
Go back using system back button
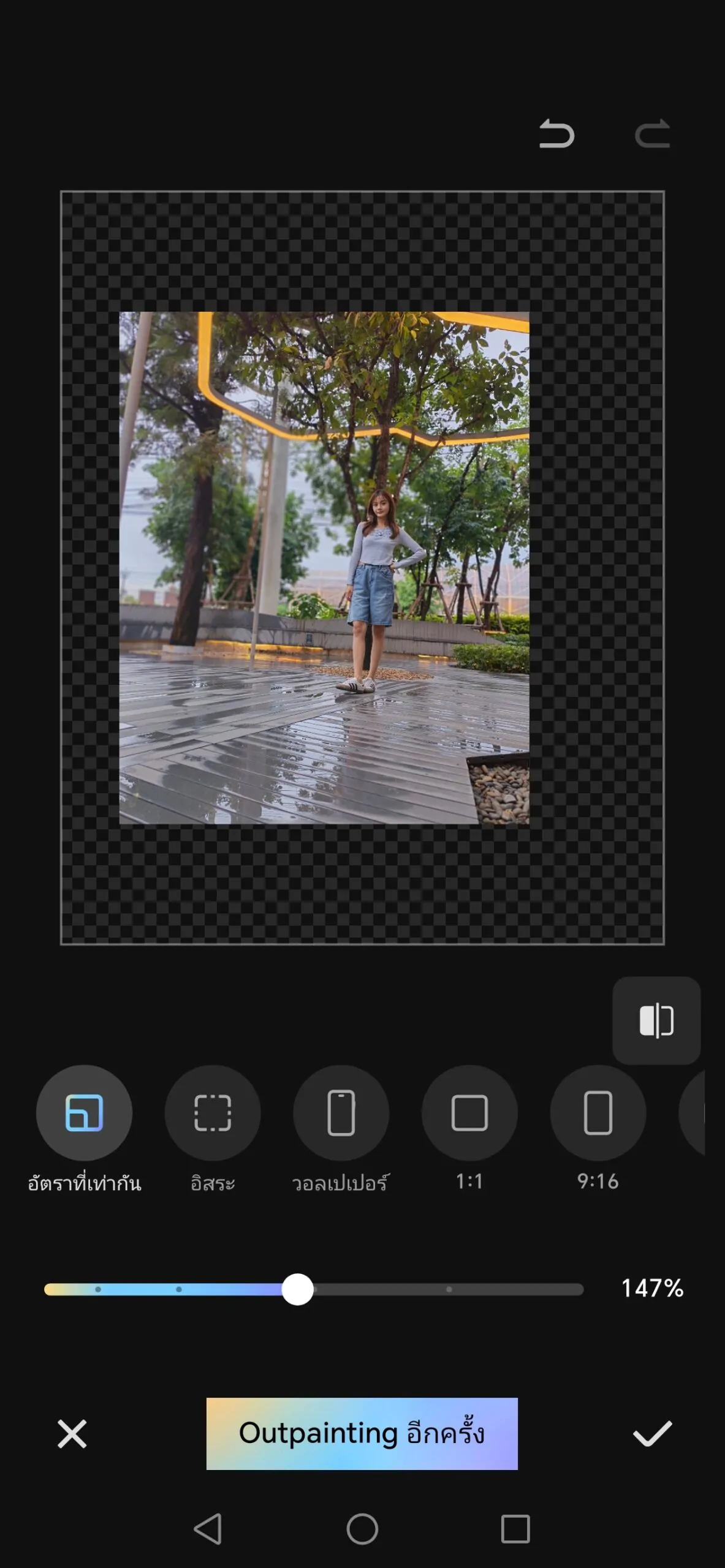(208, 1529)
